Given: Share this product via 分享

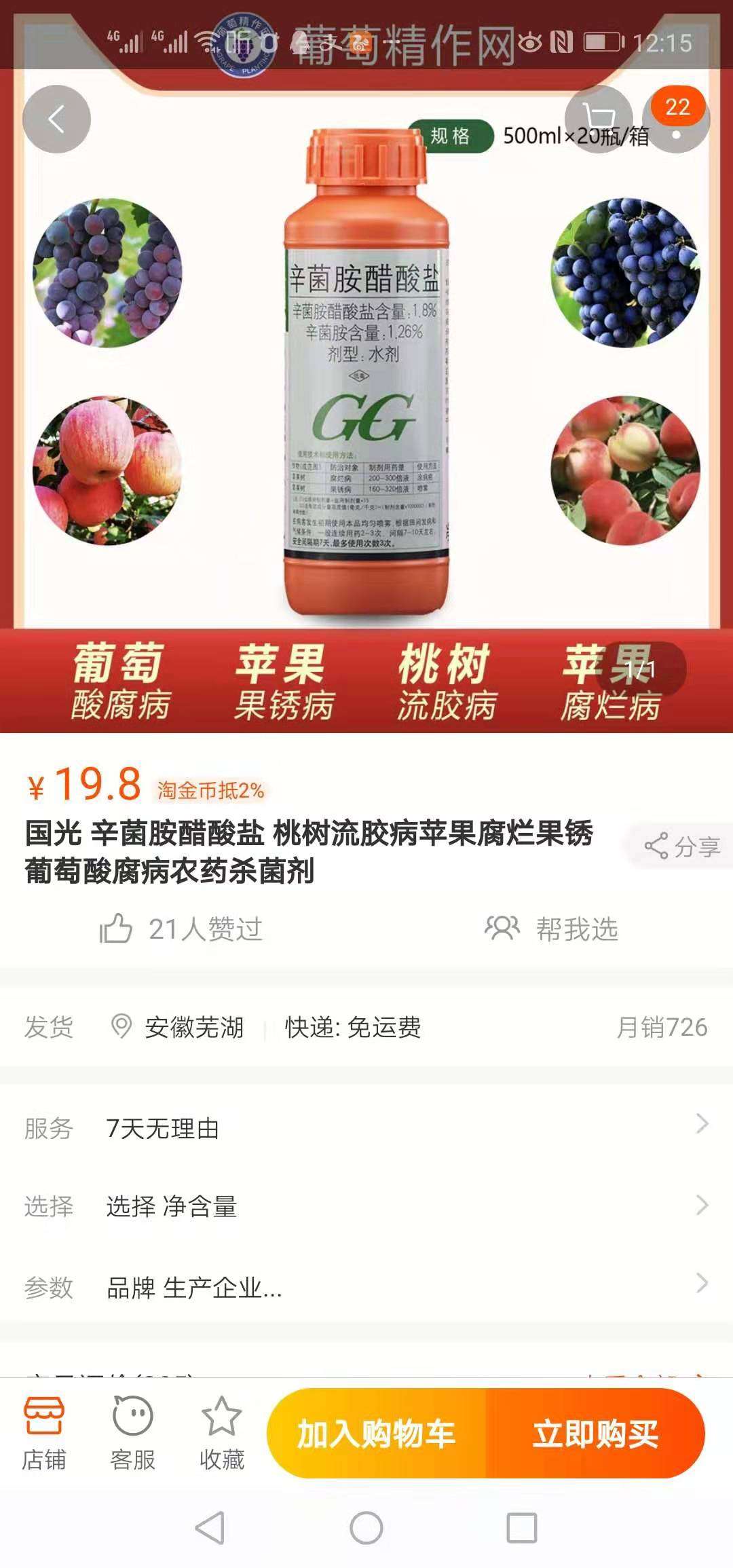Looking at the screenshot, I should (x=681, y=846).
